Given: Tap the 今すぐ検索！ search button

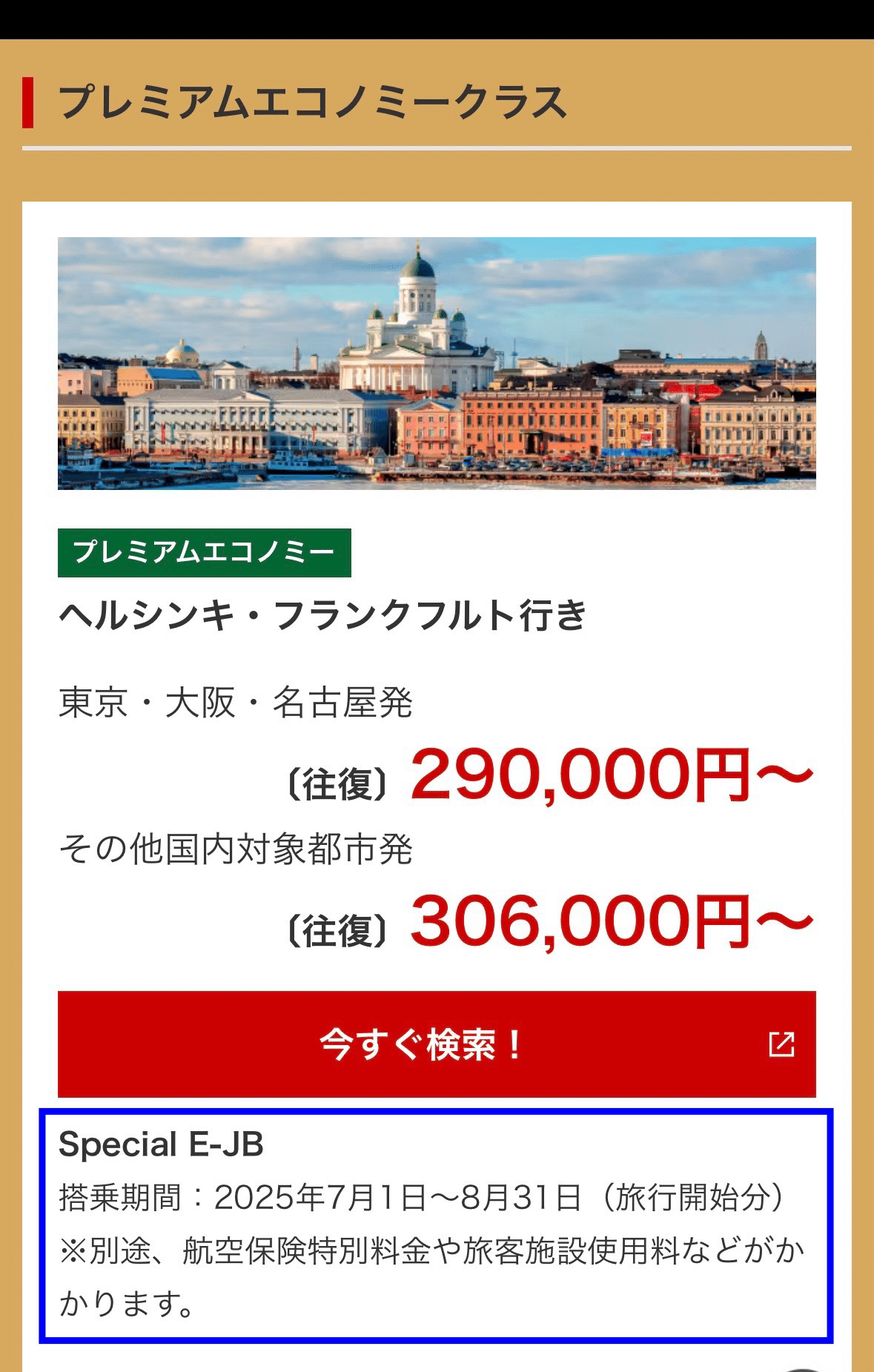Looking at the screenshot, I should coord(436,1044).
